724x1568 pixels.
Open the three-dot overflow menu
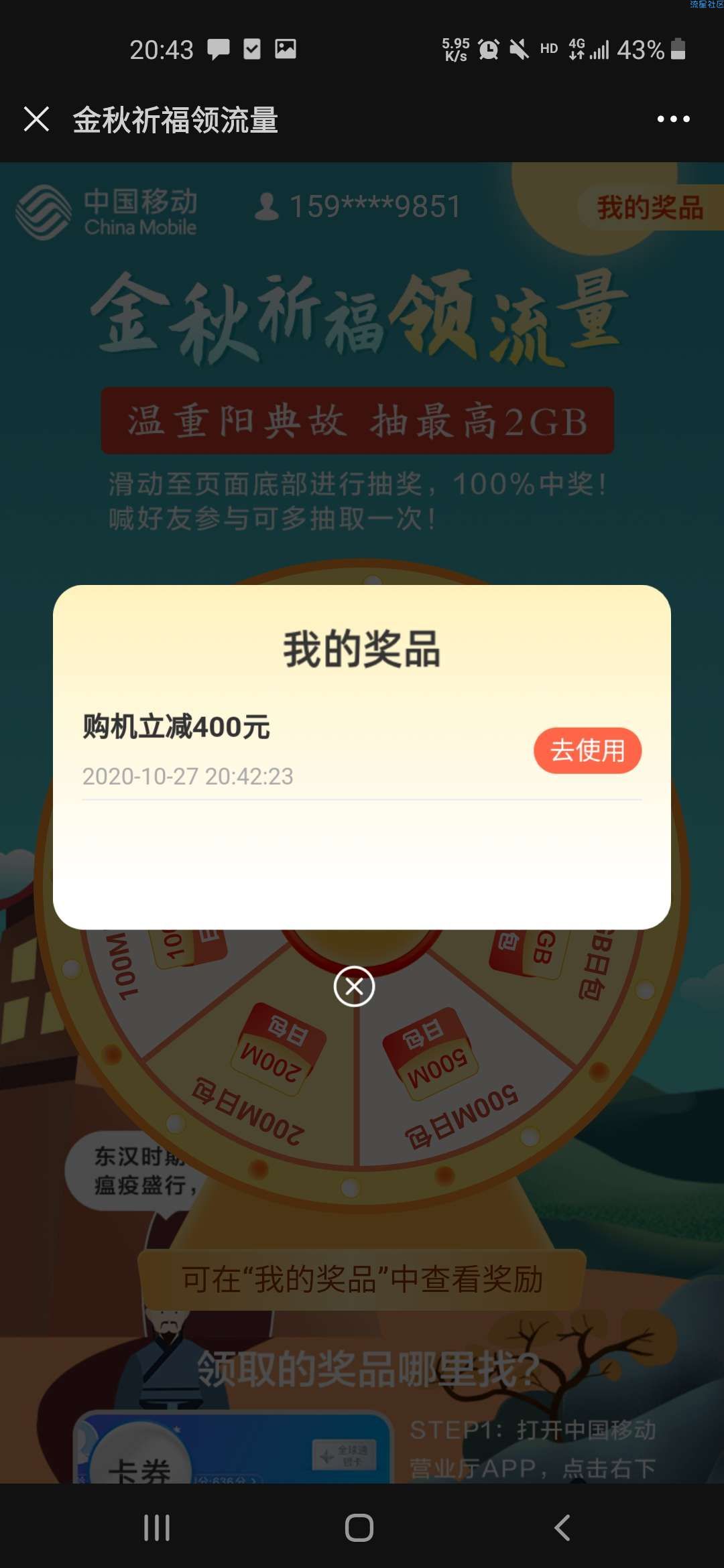pos(673,119)
